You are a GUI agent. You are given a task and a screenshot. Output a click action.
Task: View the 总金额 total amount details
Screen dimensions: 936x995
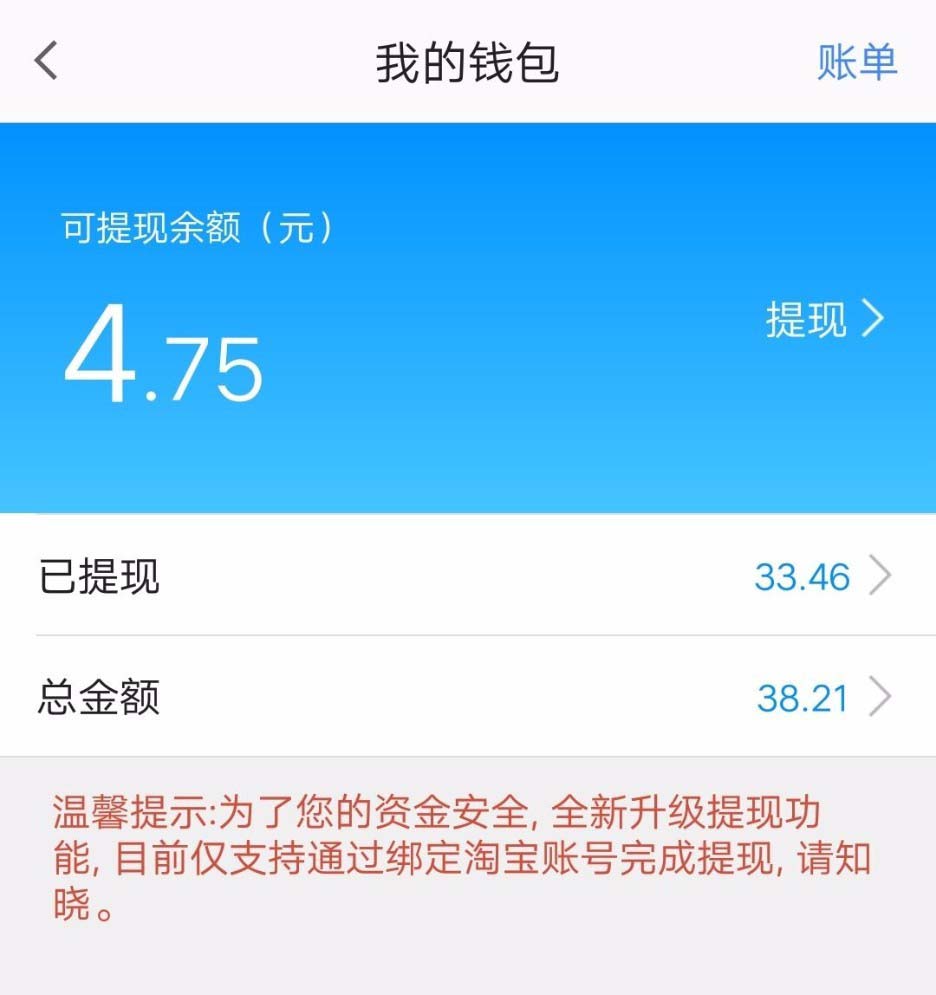pos(468,697)
